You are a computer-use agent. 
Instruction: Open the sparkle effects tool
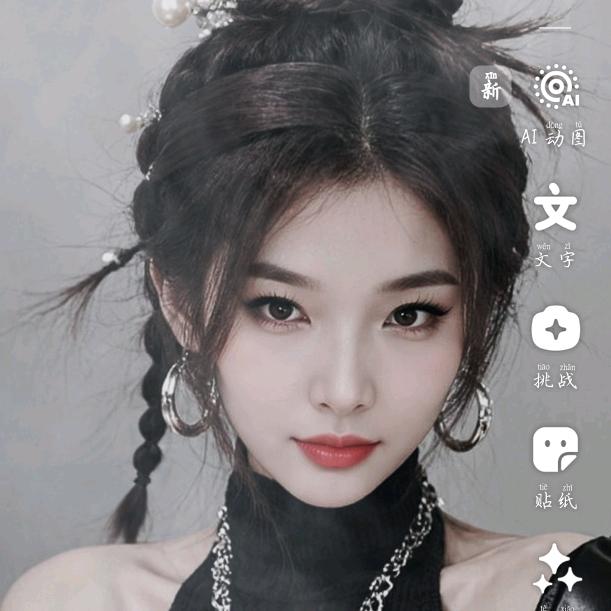pyautogui.click(x=557, y=570)
